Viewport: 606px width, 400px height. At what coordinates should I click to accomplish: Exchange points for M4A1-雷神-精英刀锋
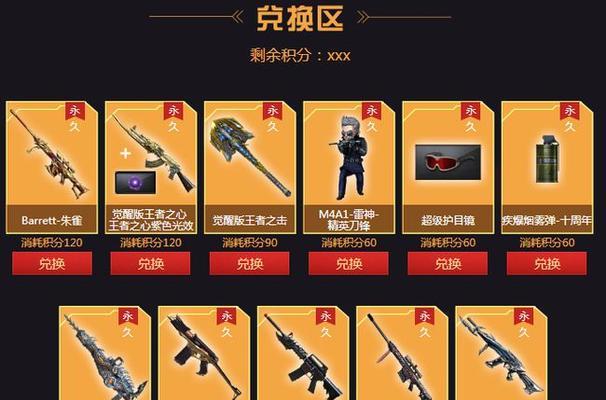coord(348,264)
